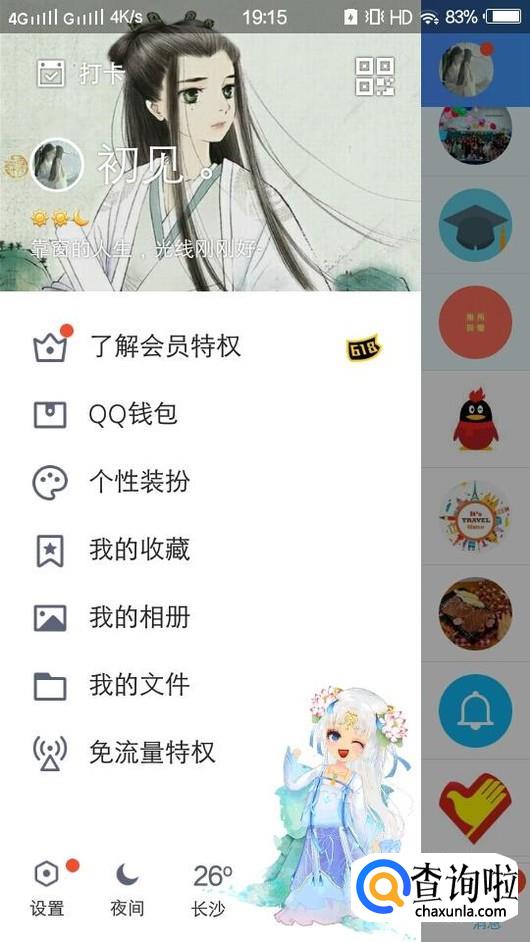530x942 pixels.
Task: Open the graduation cap avatar chat
Action: (x=475, y=225)
